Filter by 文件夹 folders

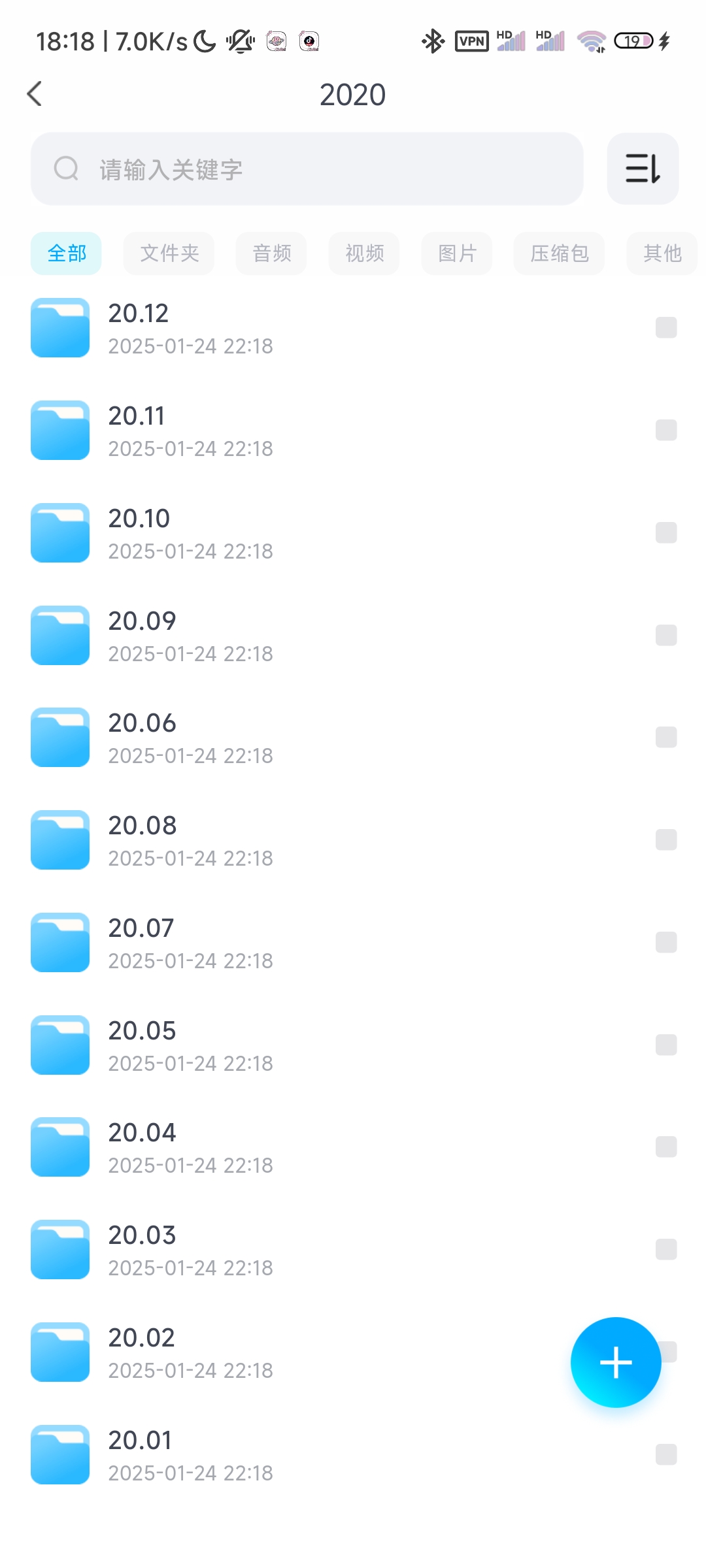click(169, 253)
